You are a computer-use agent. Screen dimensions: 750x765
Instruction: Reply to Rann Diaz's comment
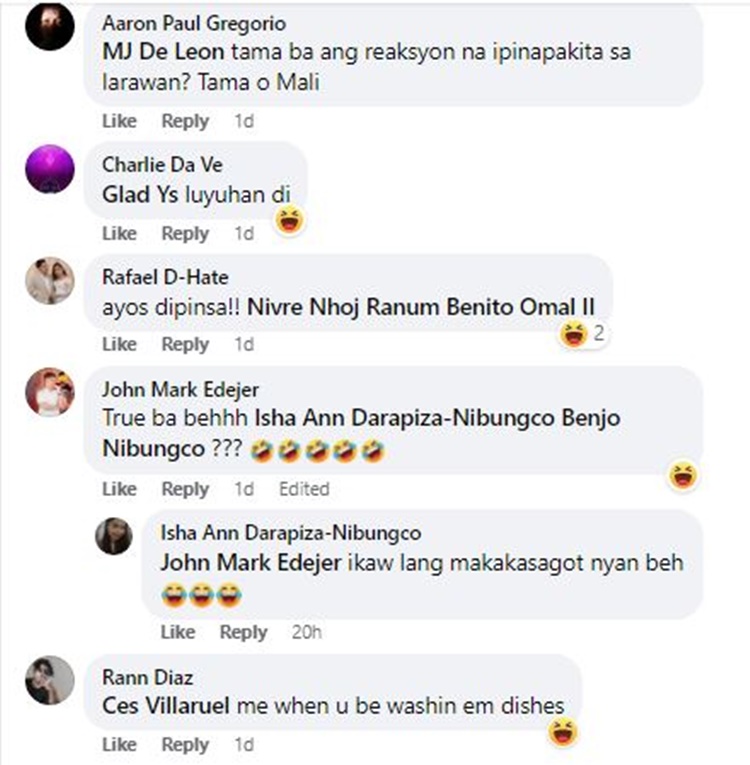(x=185, y=745)
